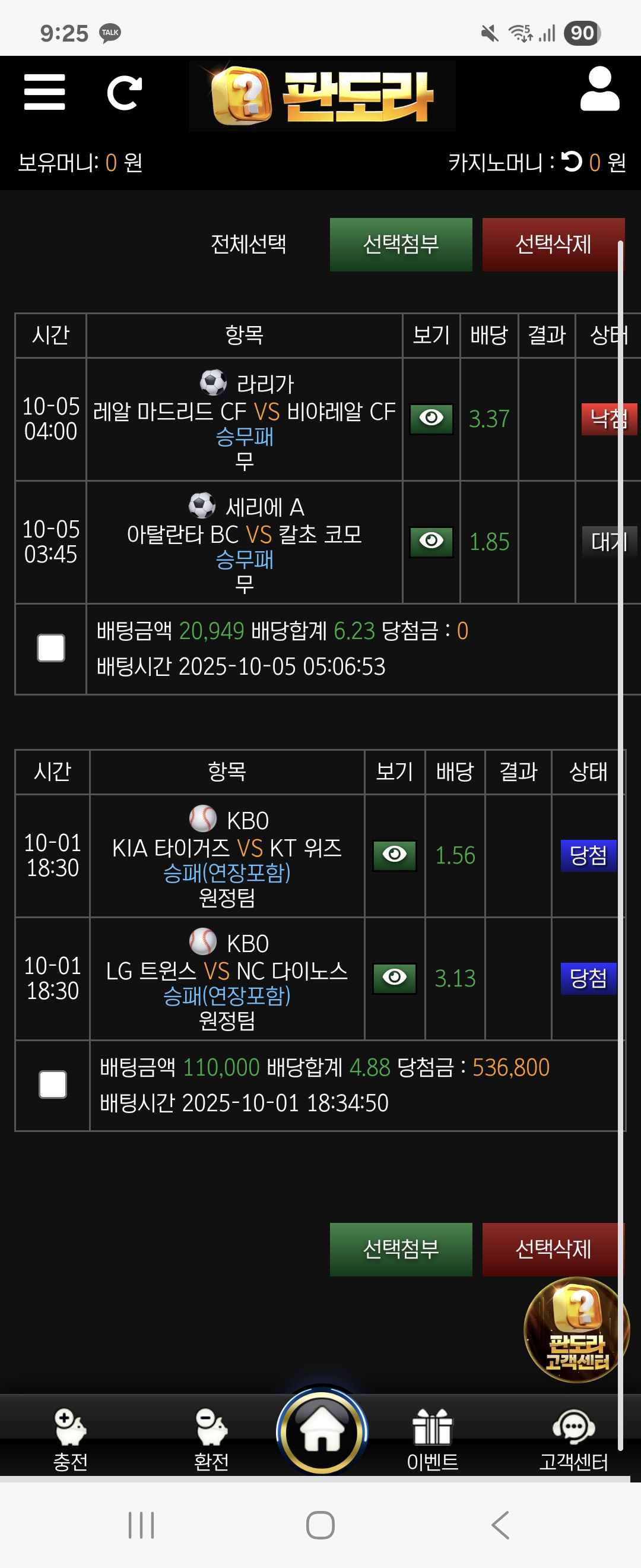Tap the top 선택첨부 button

coord(401,244)
